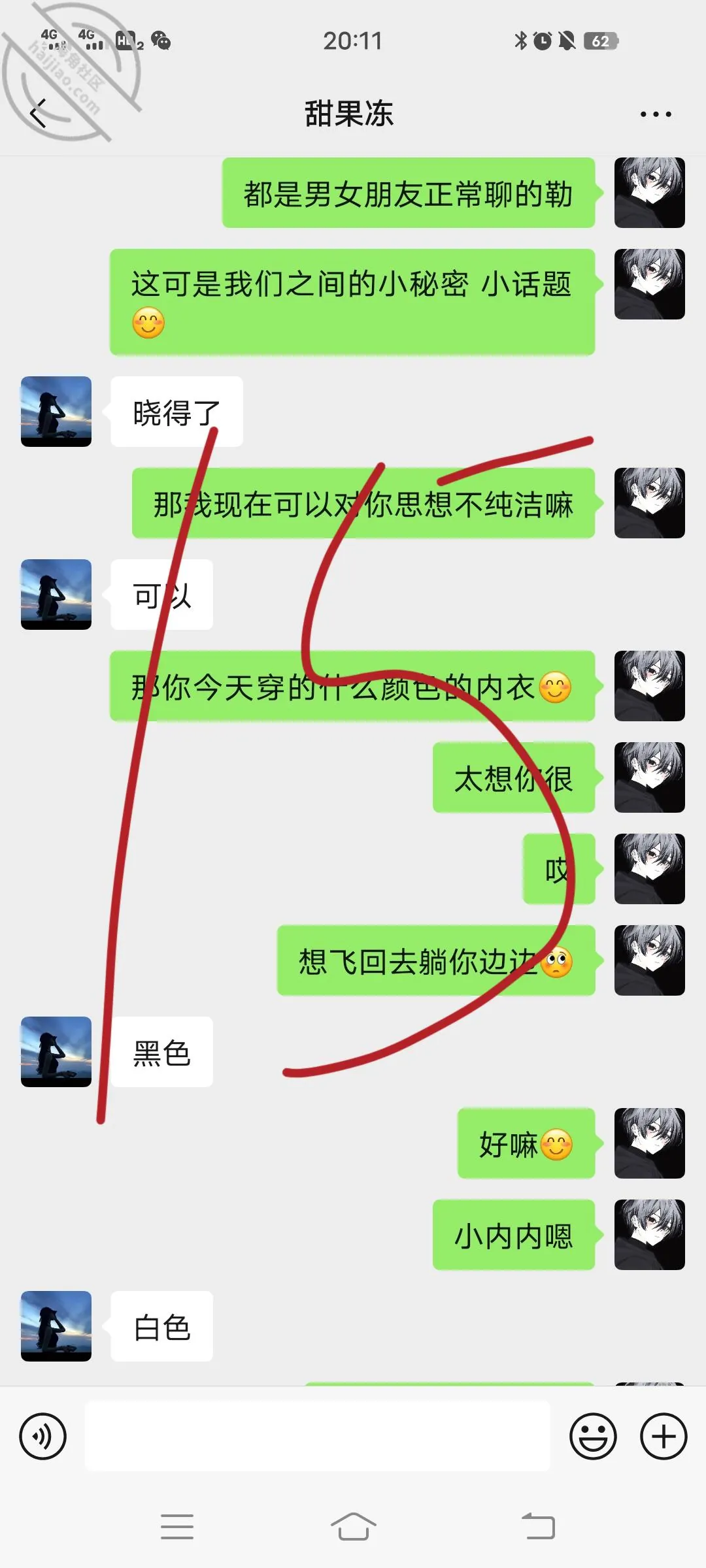The width and height of the screenshot is (706, 1568).
Task: Open system recent apps menu
Action: (177, 1527)
